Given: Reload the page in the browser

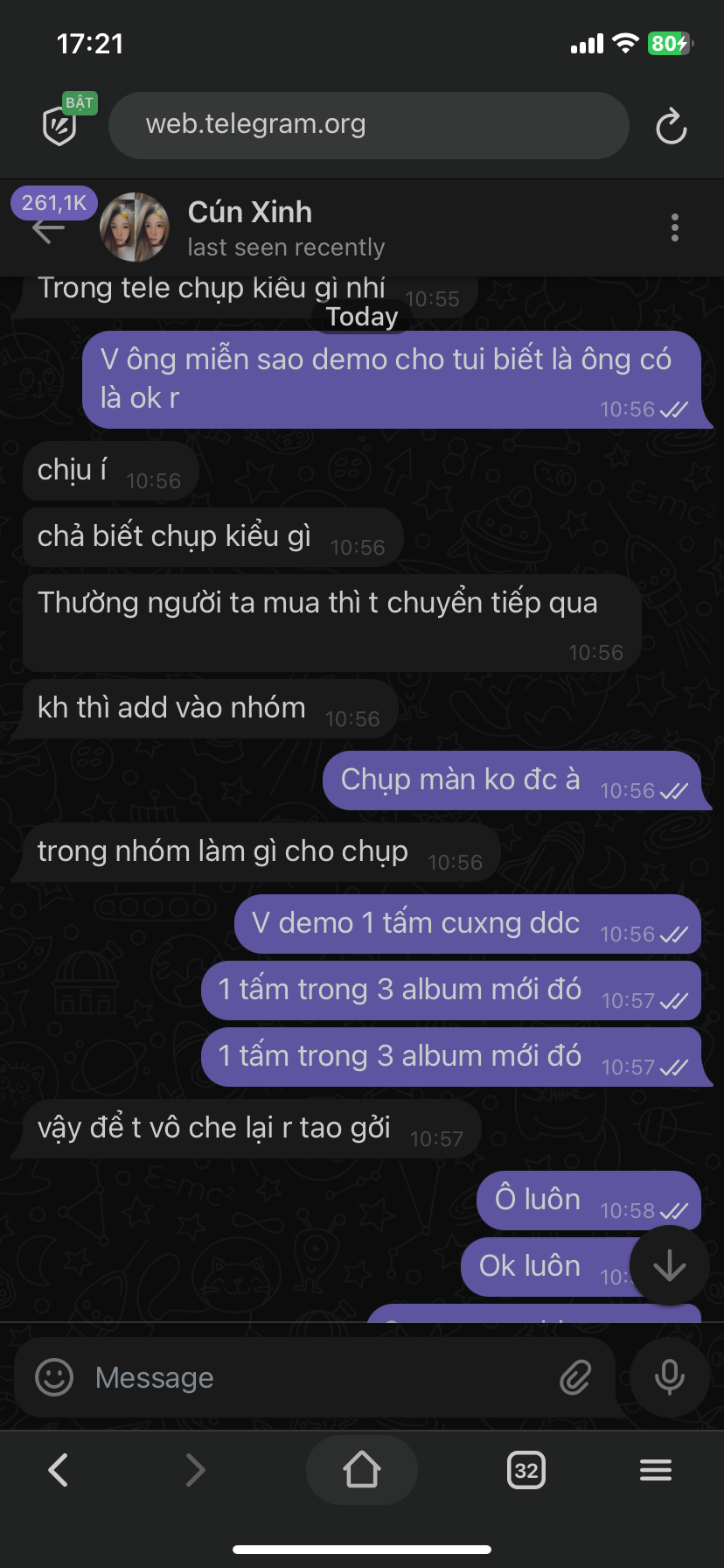Looking at the screenshot, I should [671, 126].
